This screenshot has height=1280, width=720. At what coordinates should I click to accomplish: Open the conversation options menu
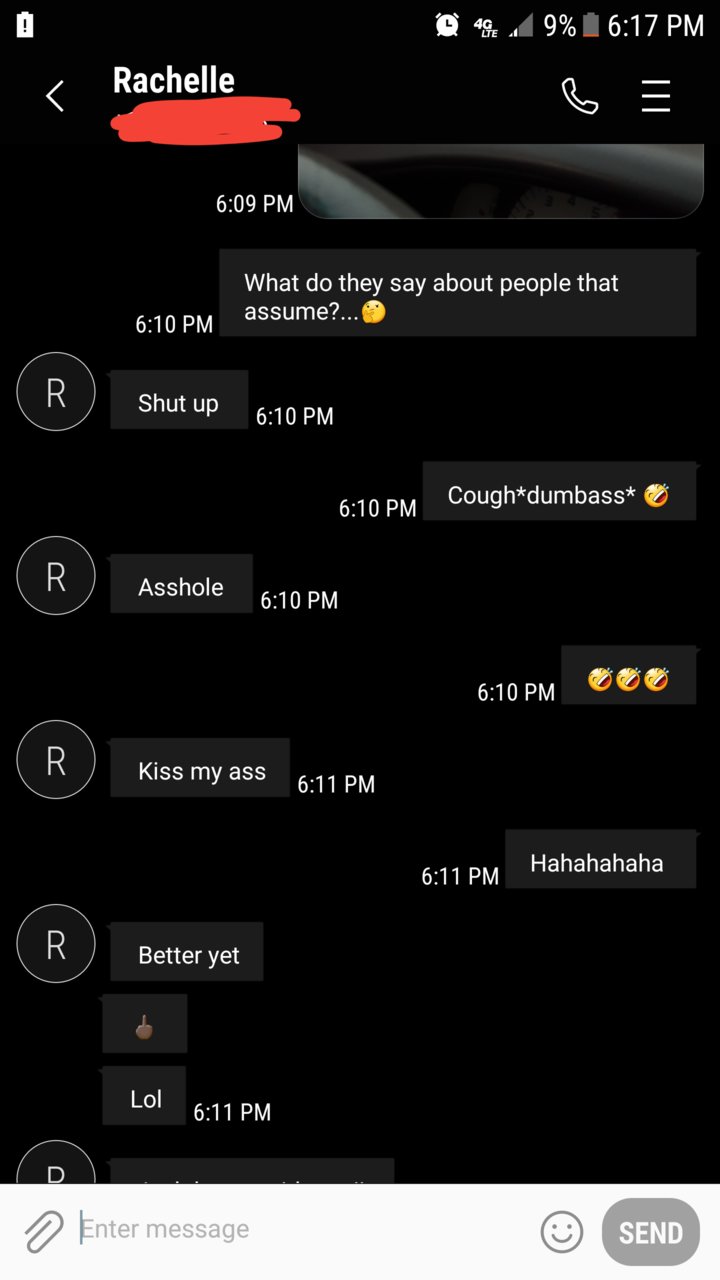[x=656, y=97]
